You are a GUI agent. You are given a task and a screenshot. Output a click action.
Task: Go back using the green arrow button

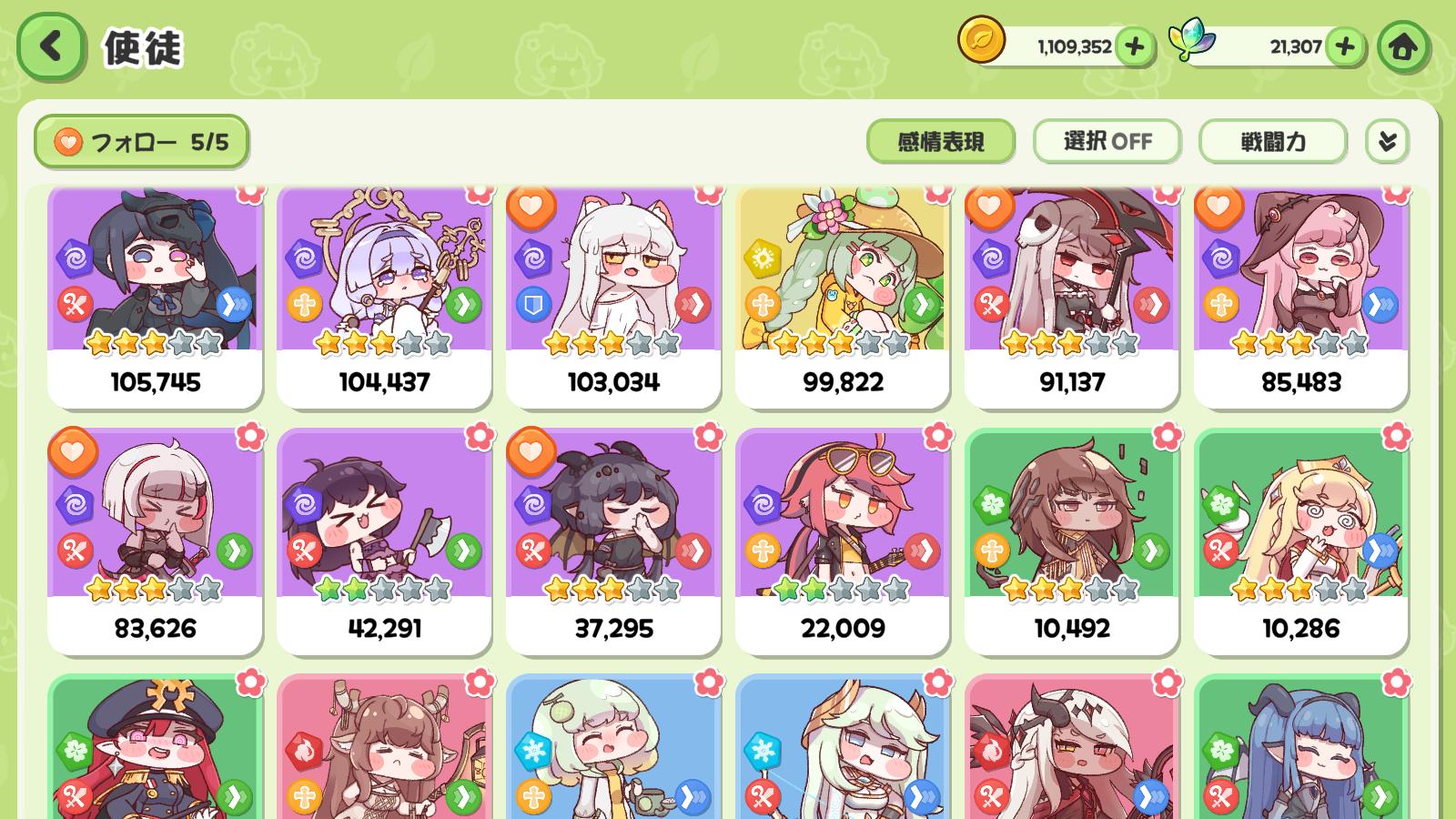[51, 45]
